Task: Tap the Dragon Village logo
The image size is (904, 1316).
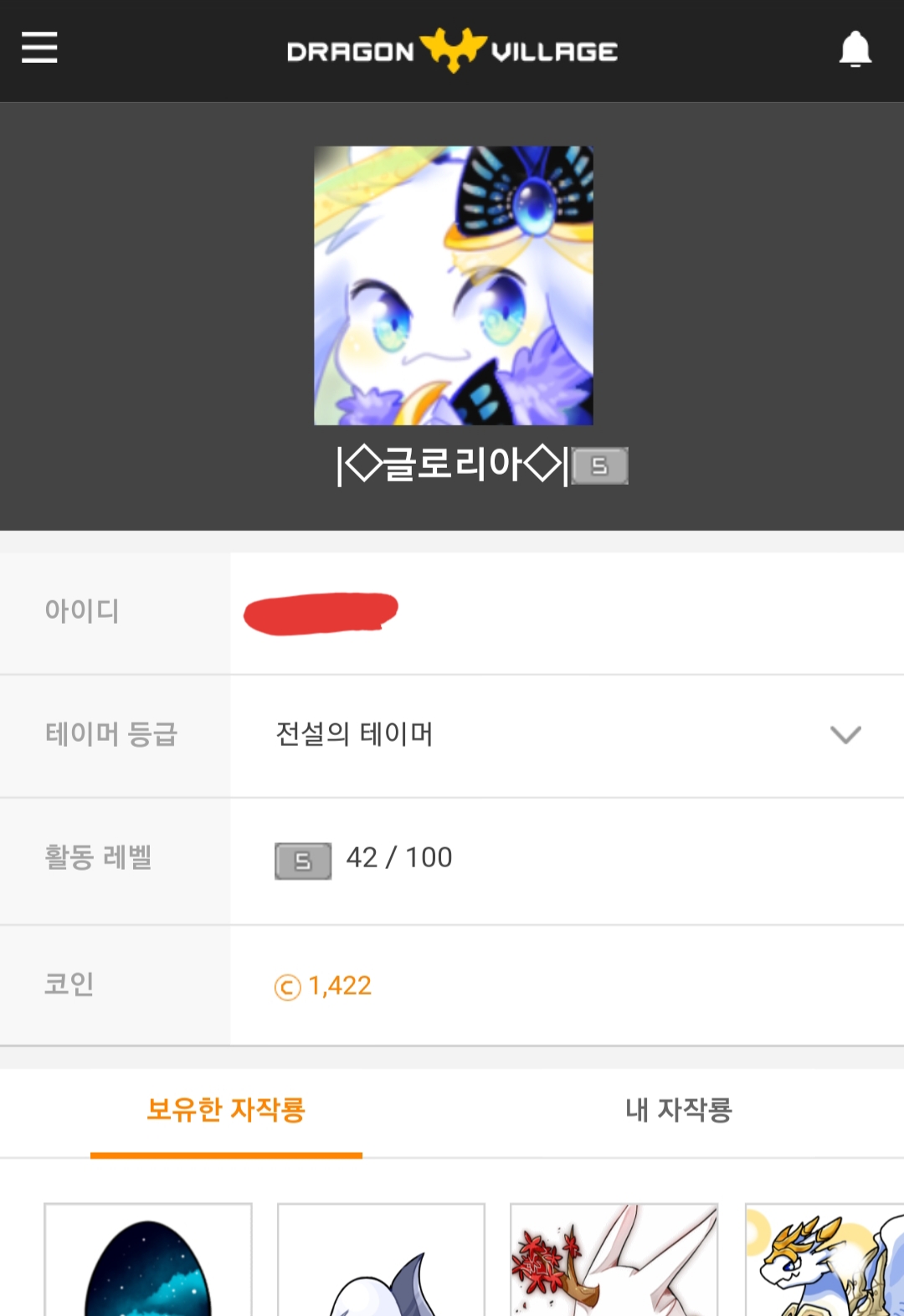Action: point(452,51)
